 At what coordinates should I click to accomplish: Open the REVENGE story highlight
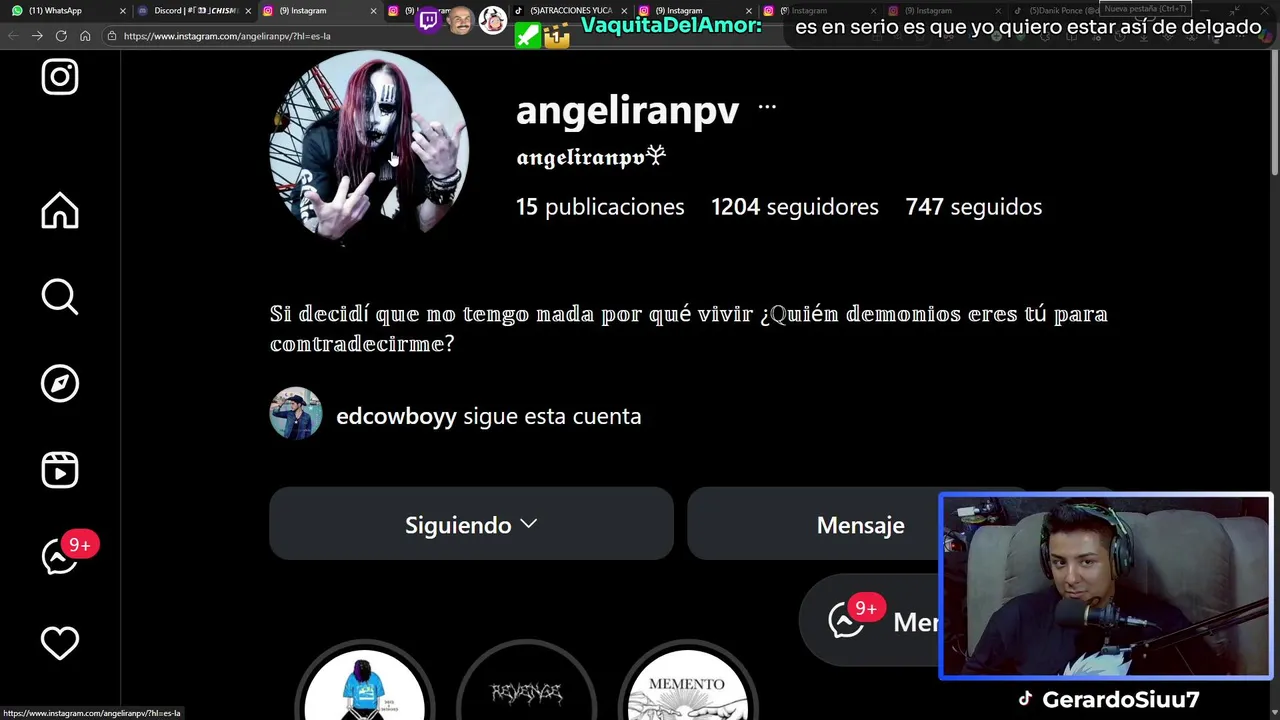tap(526, 690)
